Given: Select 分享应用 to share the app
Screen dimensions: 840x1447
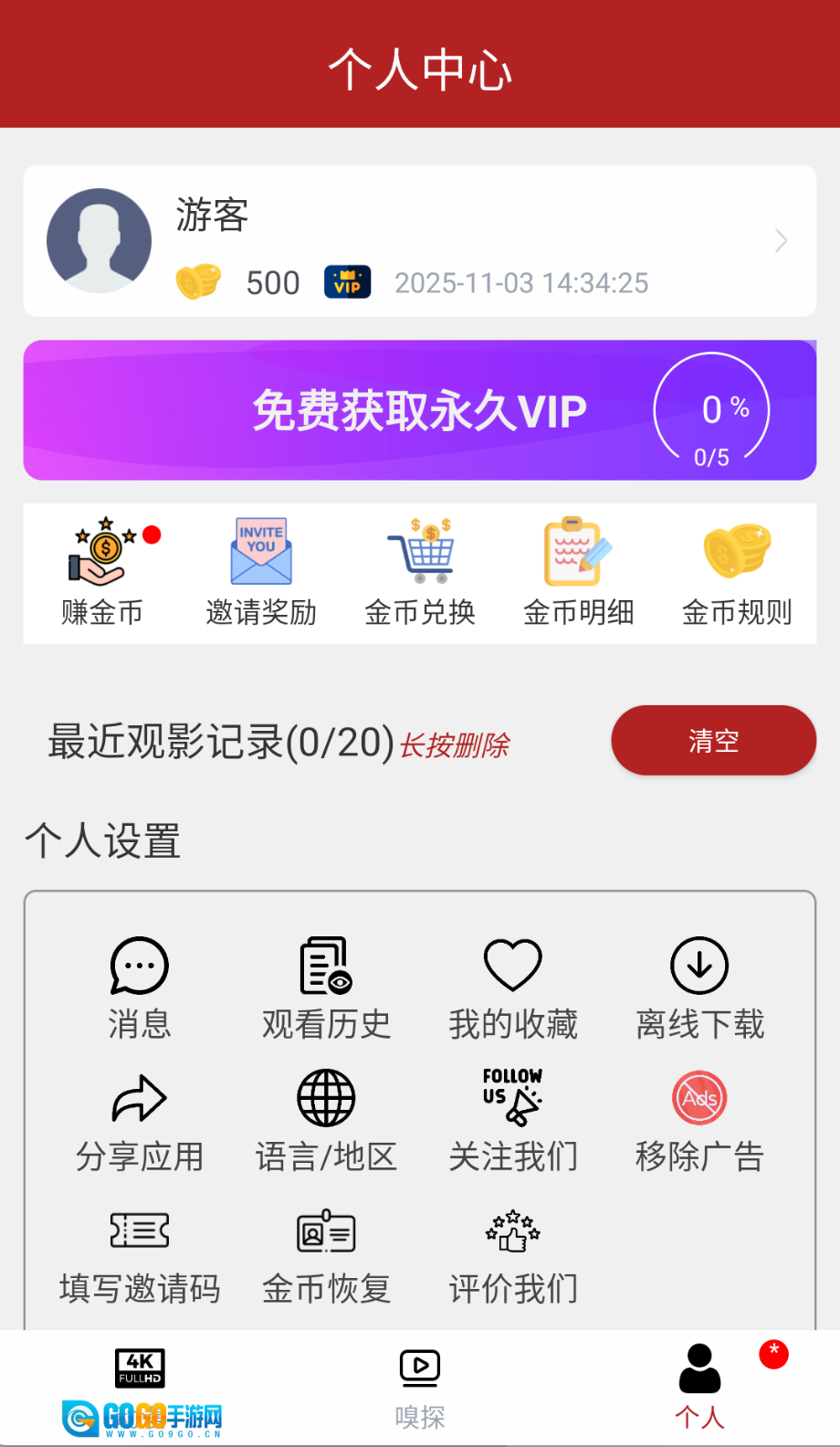Looking at the screenshot, I should [x=139, y=1121].
